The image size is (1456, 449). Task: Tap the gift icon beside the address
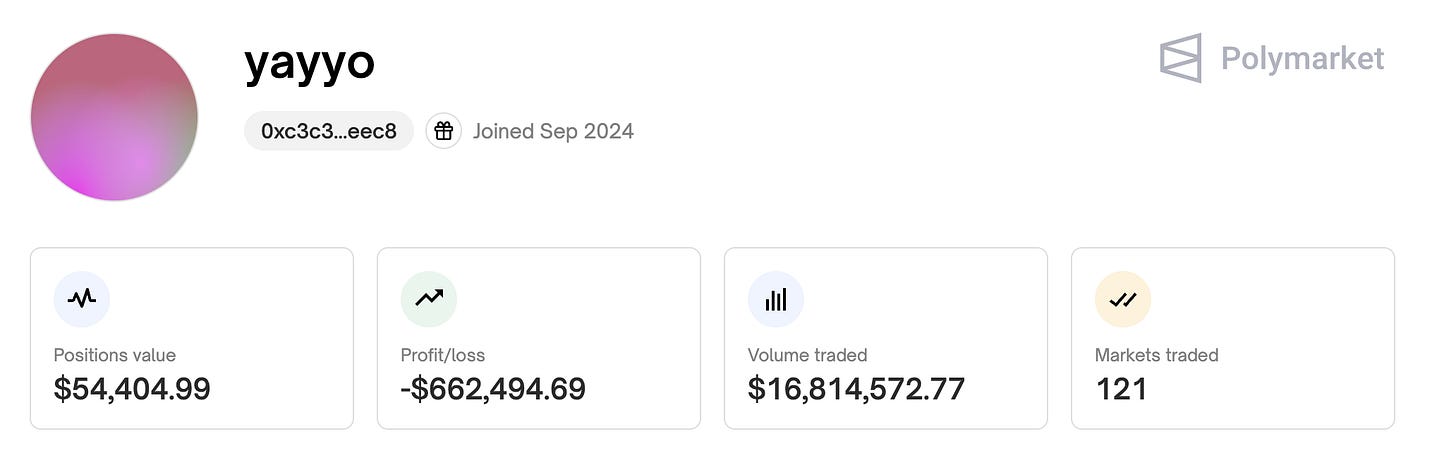coord(444,131)
